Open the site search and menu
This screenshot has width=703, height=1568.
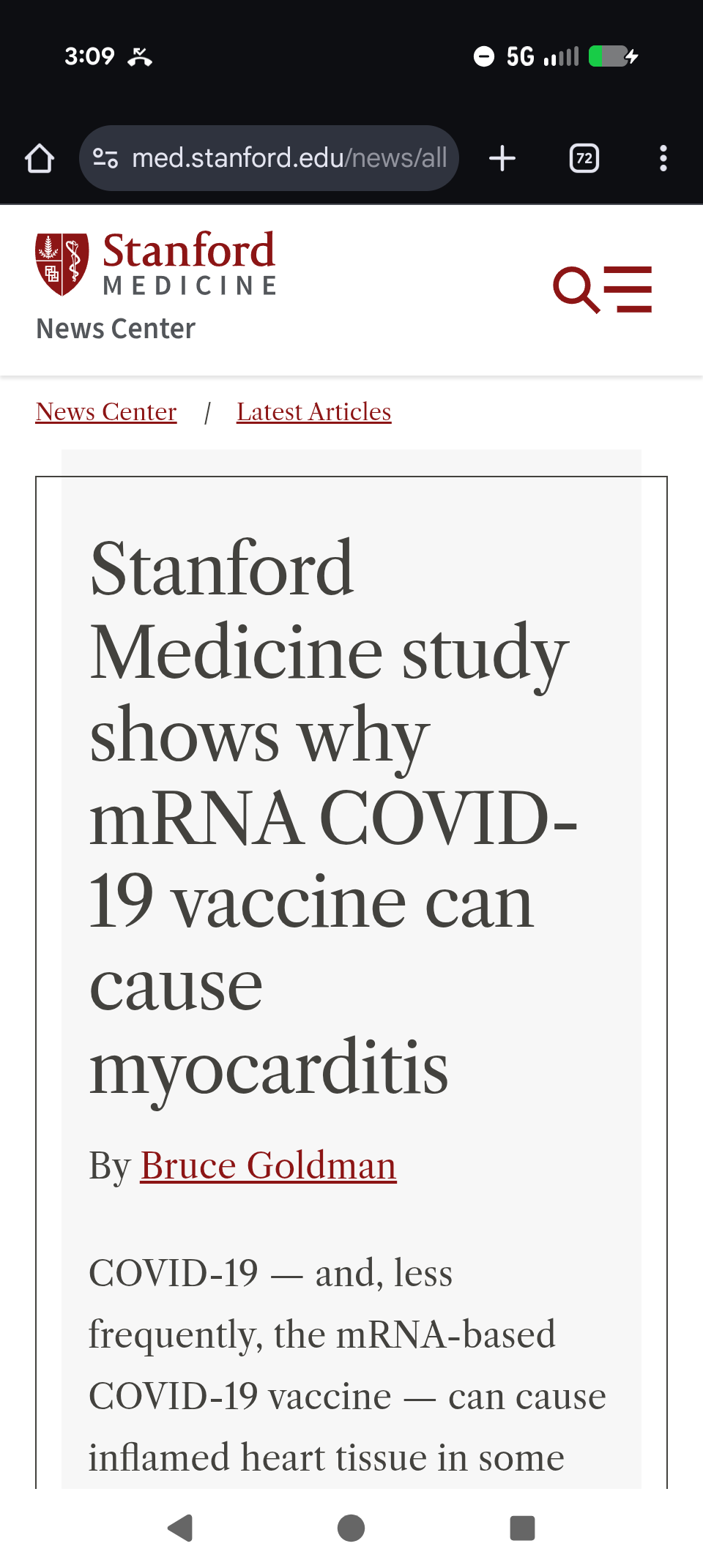(x=602, y=289)
